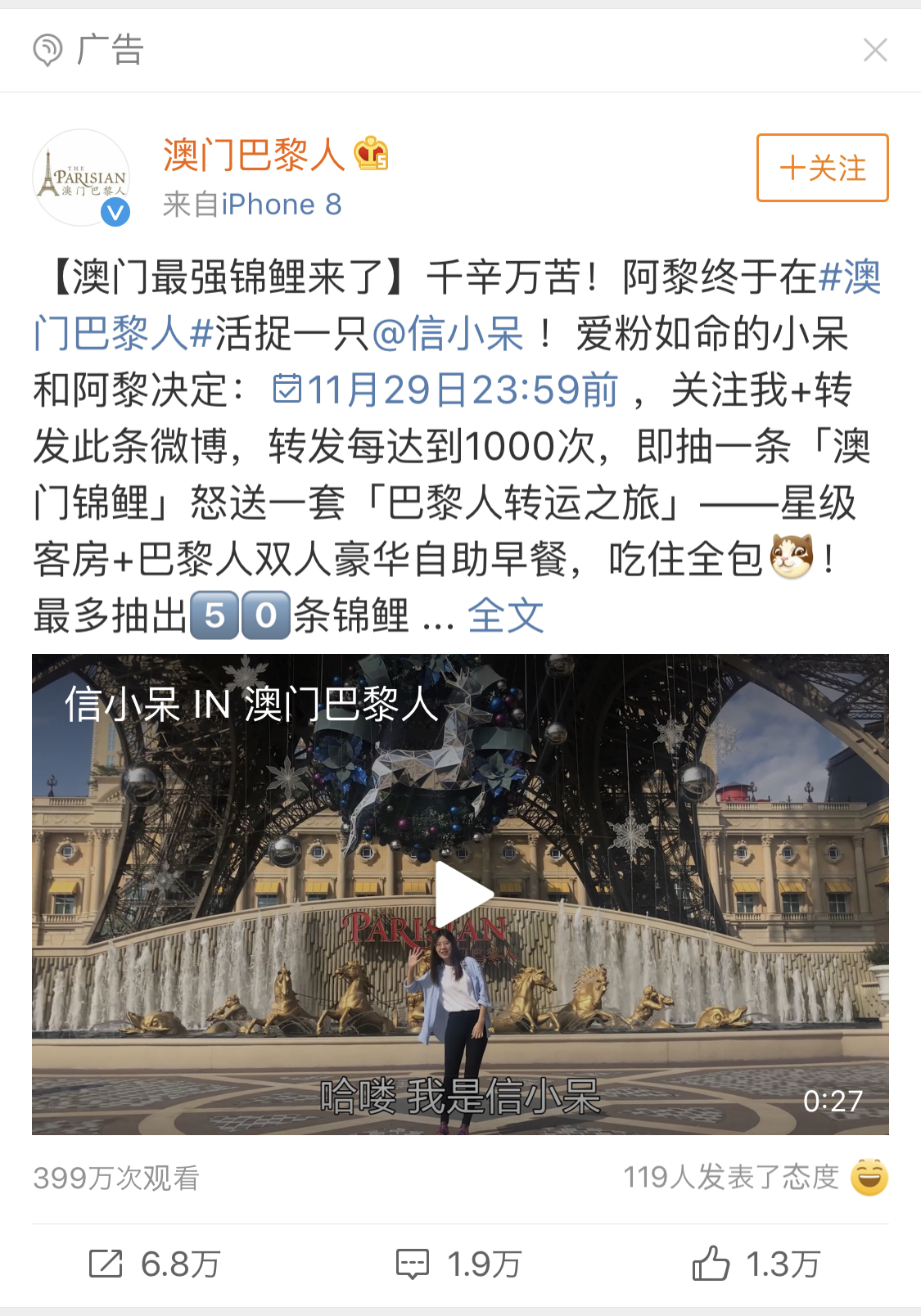Follow 澳门巴黎人 with the +关注 button

[822, 168]
